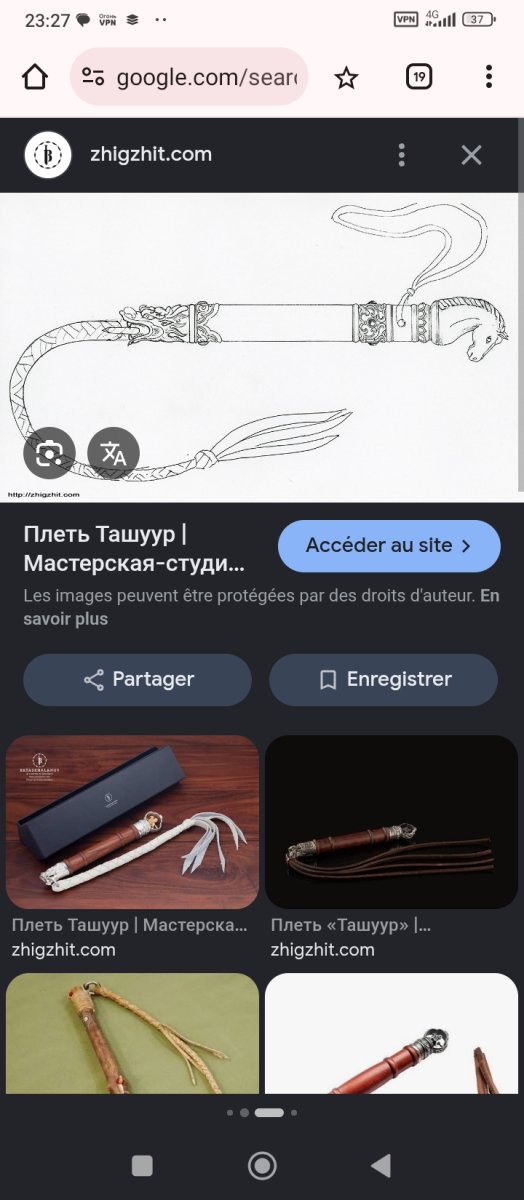Close the image preview panel
This screenshot has height=1200, width=524.
pyautogui.click(x=471, y=155)
